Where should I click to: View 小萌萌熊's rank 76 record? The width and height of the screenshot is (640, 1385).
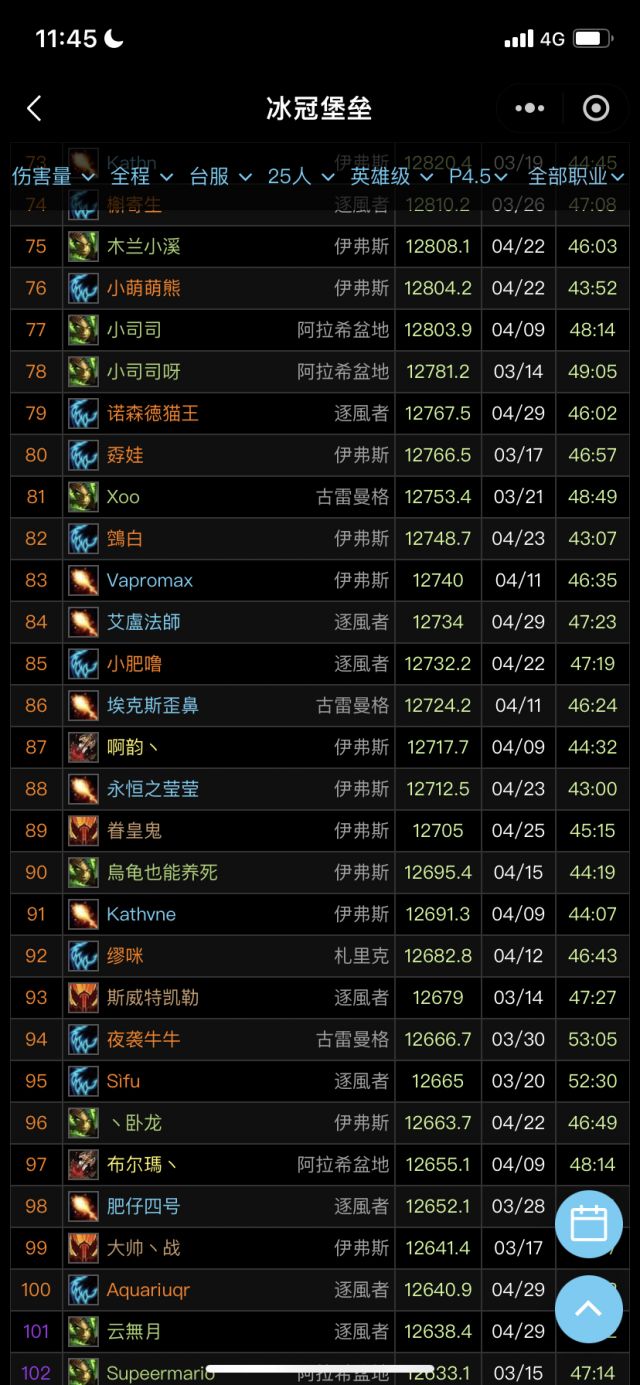coord(144,288)
